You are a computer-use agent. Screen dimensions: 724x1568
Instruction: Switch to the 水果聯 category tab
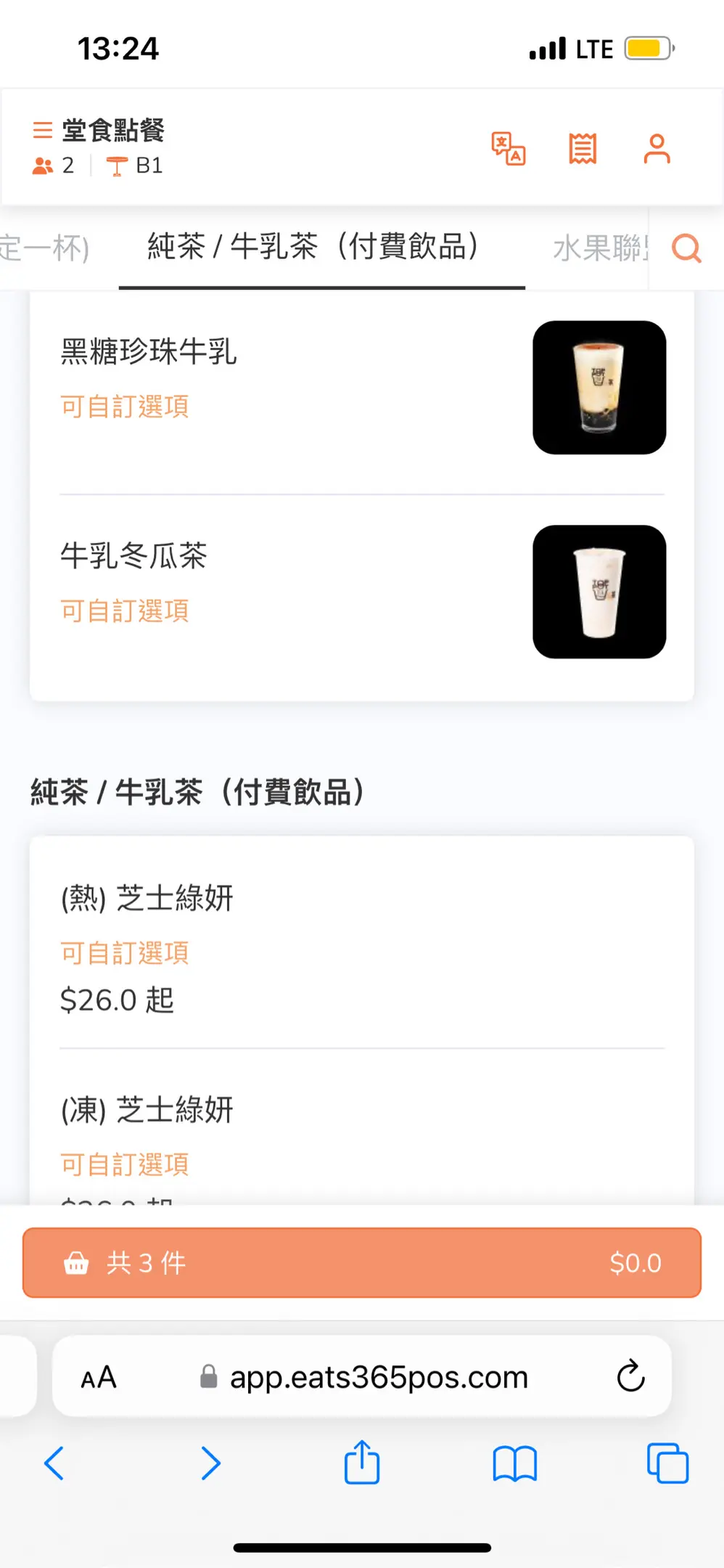pyautogui.click(x=599, y=248)
